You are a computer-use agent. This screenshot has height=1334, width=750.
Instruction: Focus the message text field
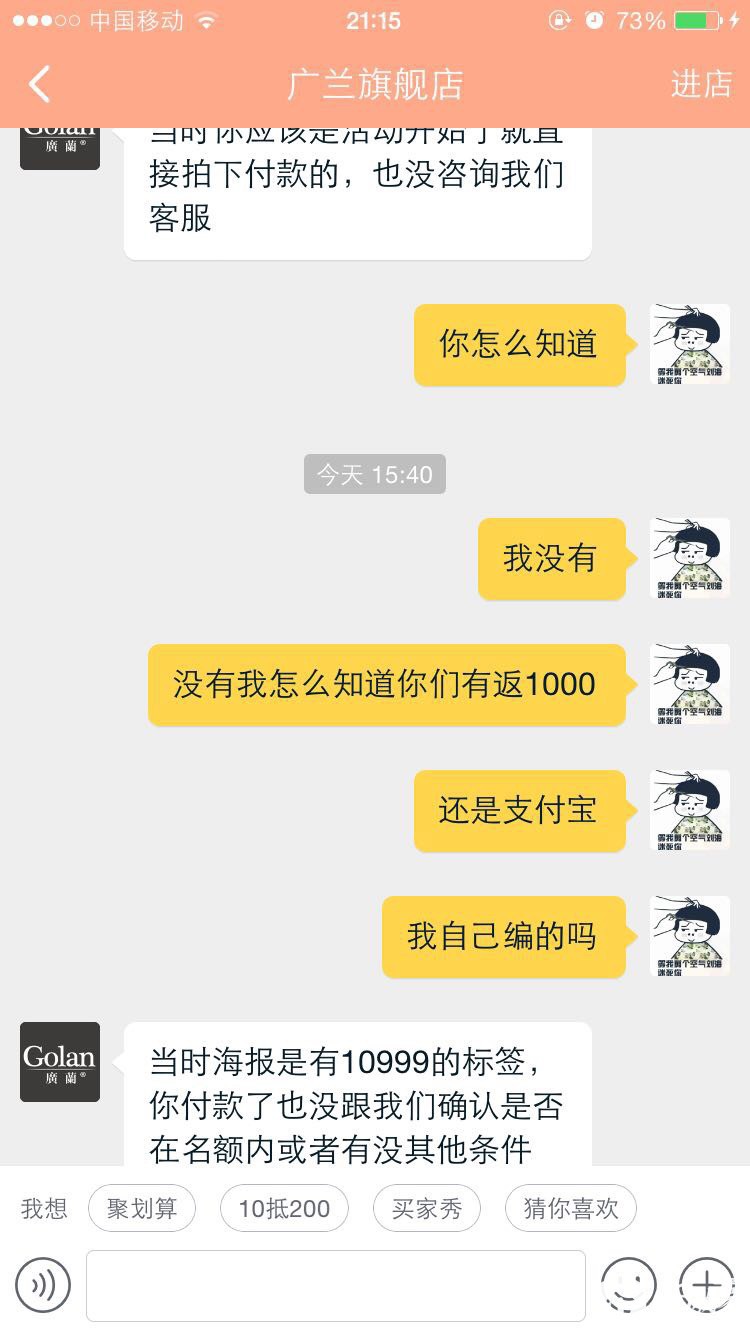point(336,1285)
